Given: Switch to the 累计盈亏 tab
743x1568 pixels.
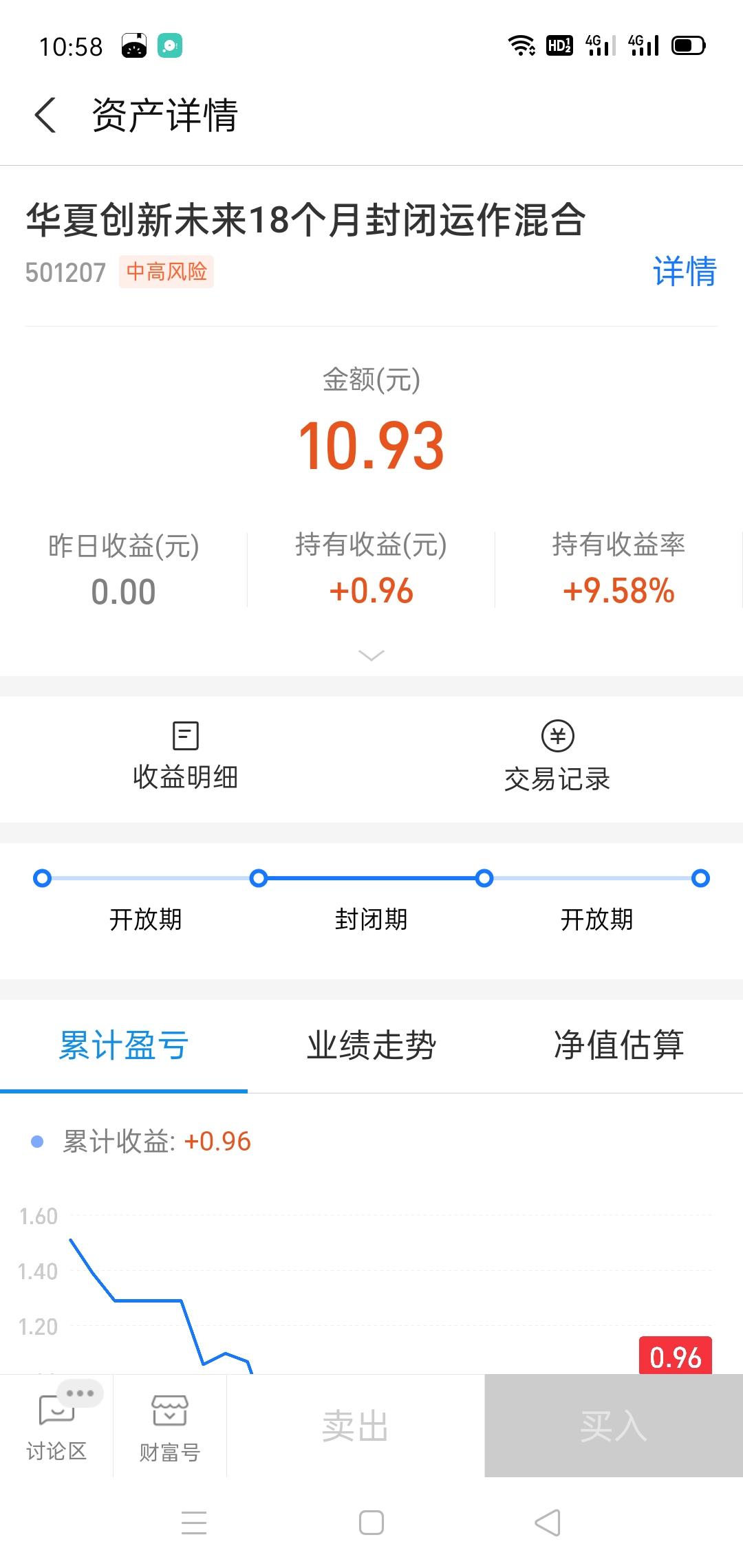Looking at the screenshot, I should tap(124, 1045).
